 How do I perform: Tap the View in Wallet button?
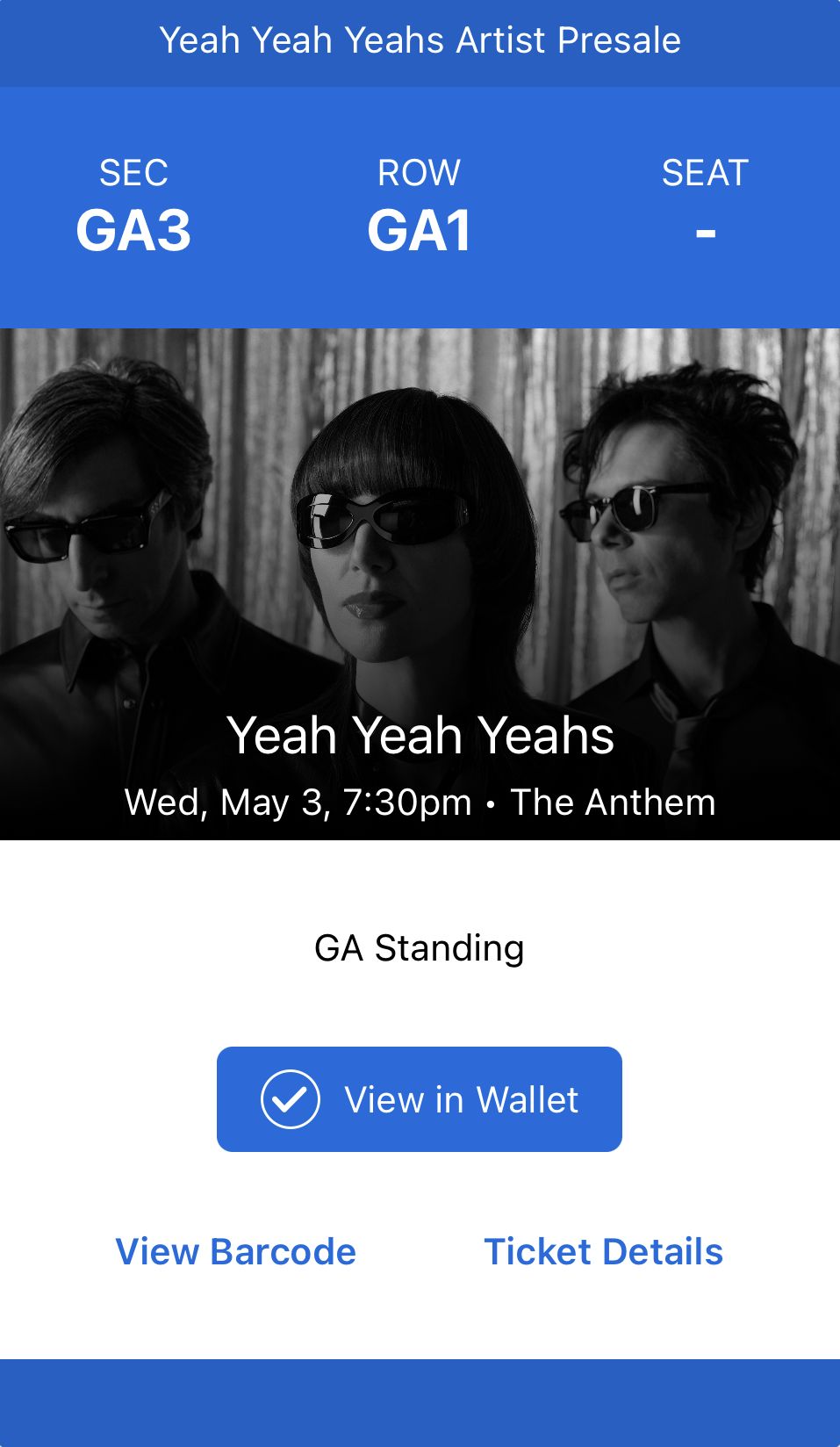(x=420, y=1099)
